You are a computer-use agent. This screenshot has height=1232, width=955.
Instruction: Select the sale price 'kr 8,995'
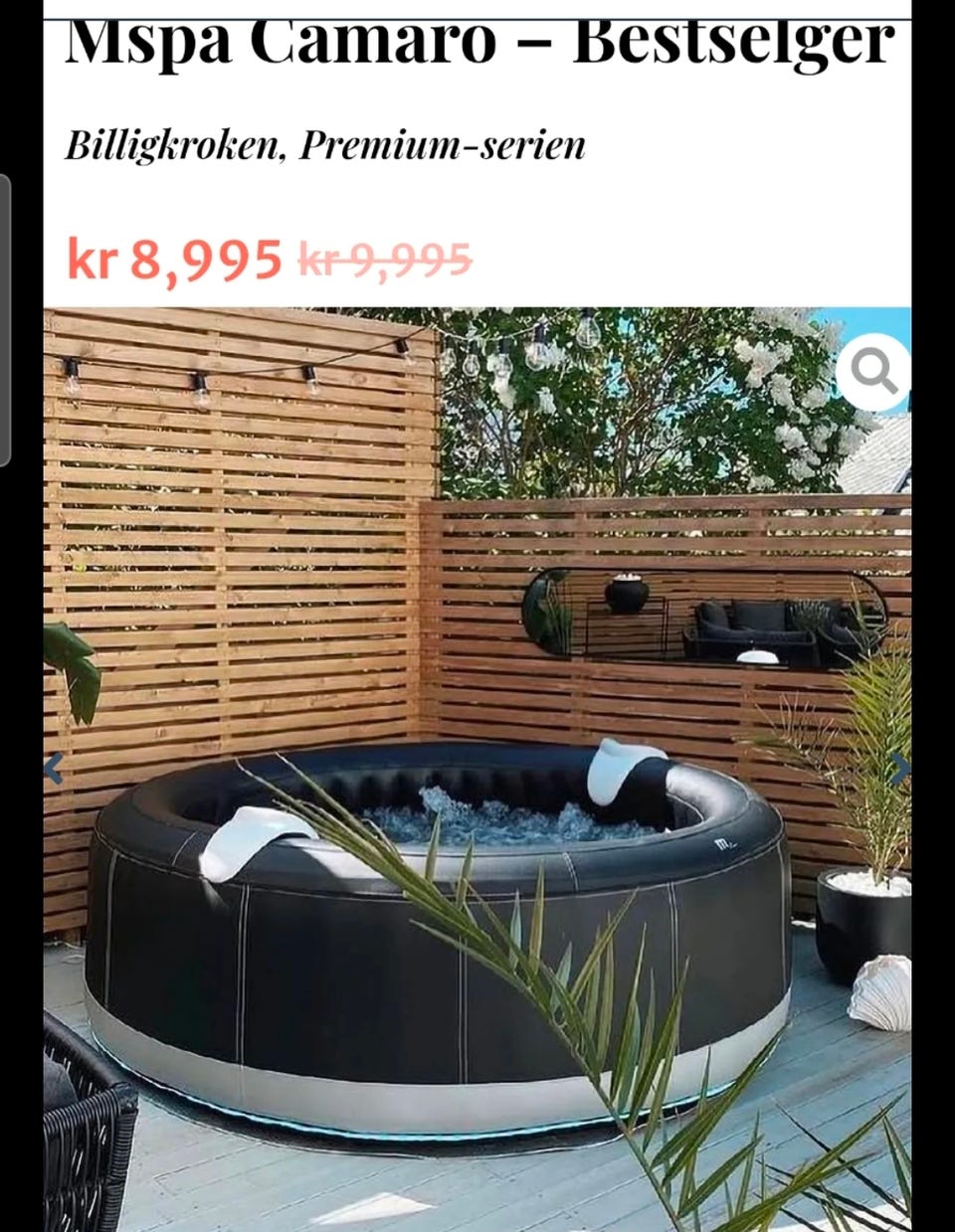click(x=174, y=261)
